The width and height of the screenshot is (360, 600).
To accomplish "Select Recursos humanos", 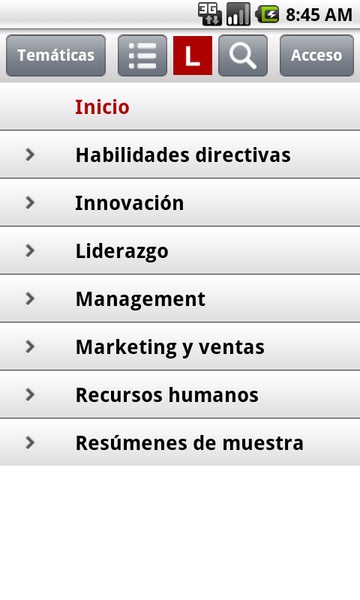I will pos(180,395).
